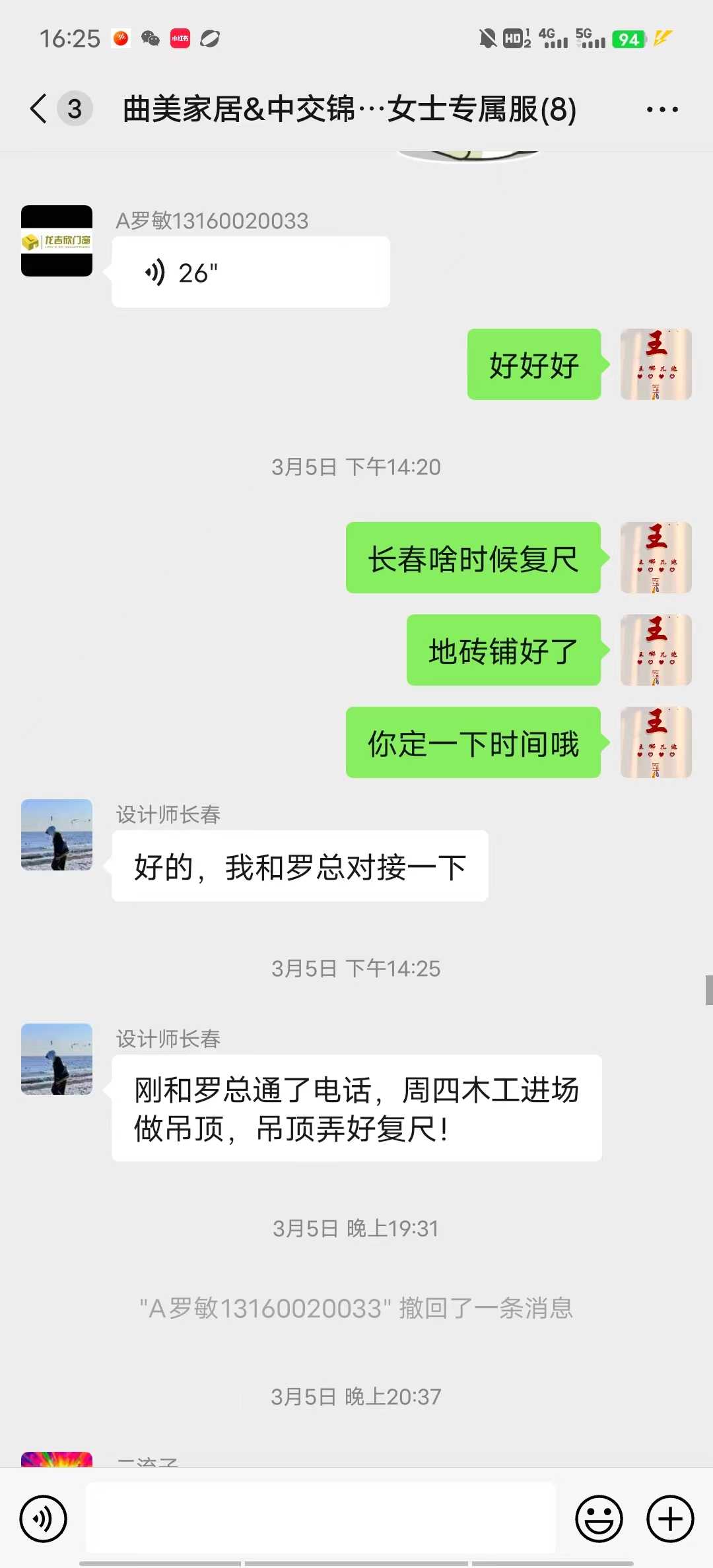Tap own avatar beside 好好好 message
Viewport: 713px width, 1568px height.
coord(656,364)
